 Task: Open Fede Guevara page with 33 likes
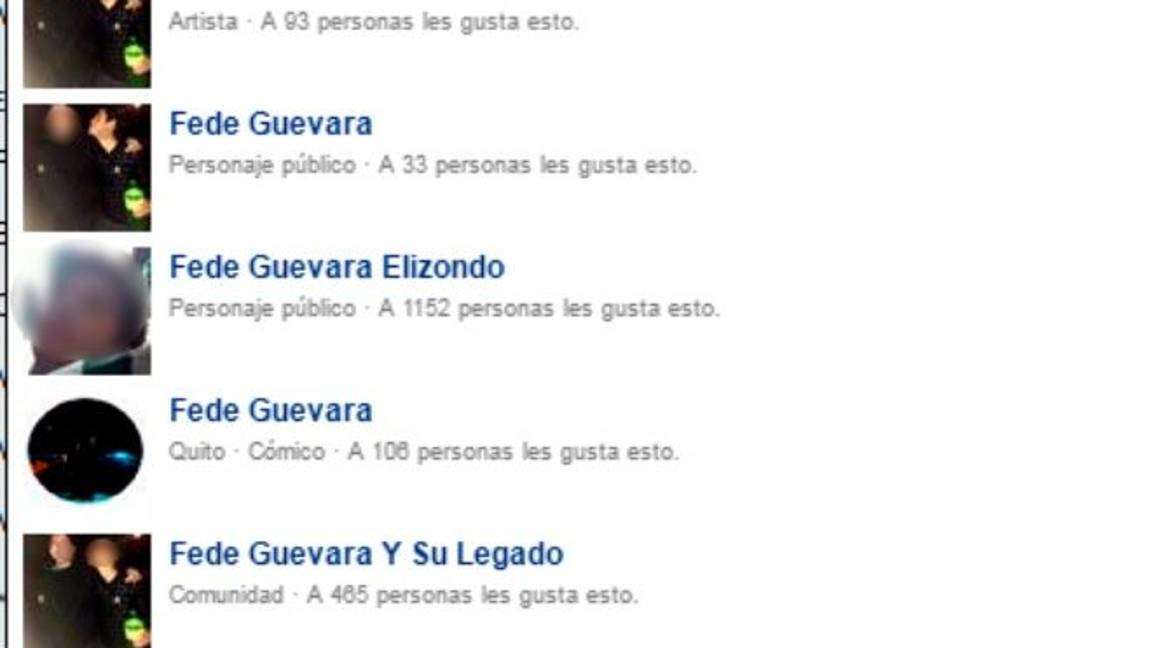point(270,124)
